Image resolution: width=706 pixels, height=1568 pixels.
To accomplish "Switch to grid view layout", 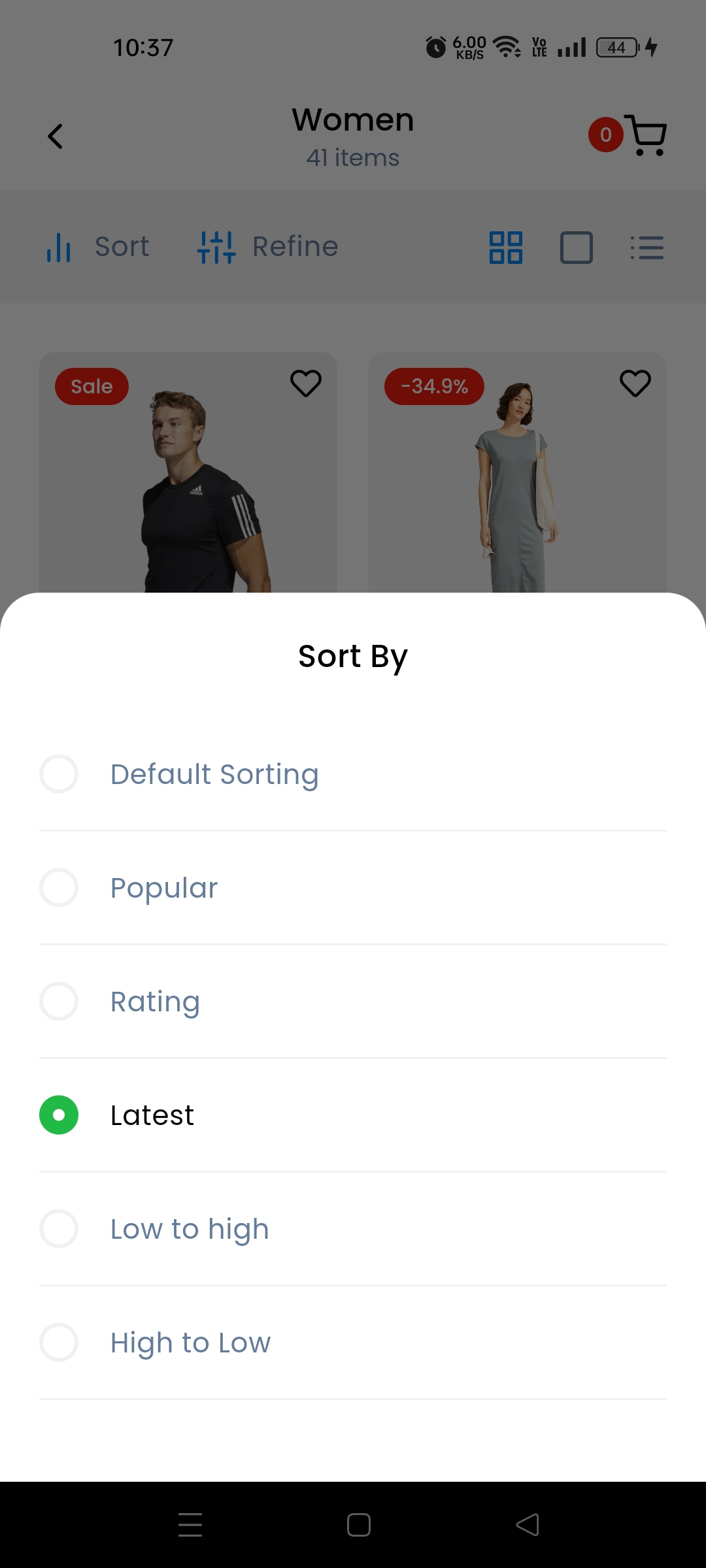I will (505, 247).
